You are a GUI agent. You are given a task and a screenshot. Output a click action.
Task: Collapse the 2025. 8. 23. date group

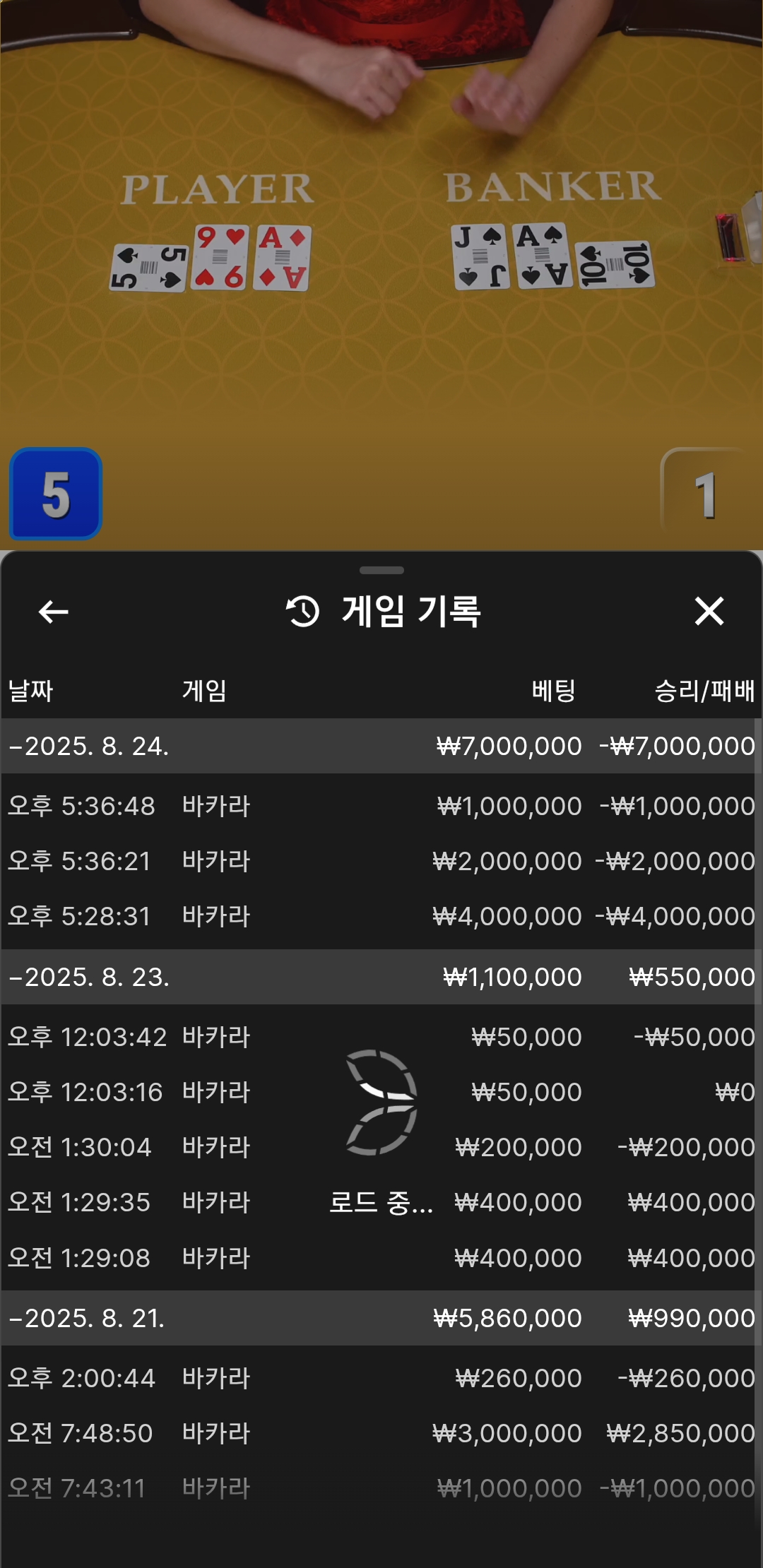click(89, 977)
